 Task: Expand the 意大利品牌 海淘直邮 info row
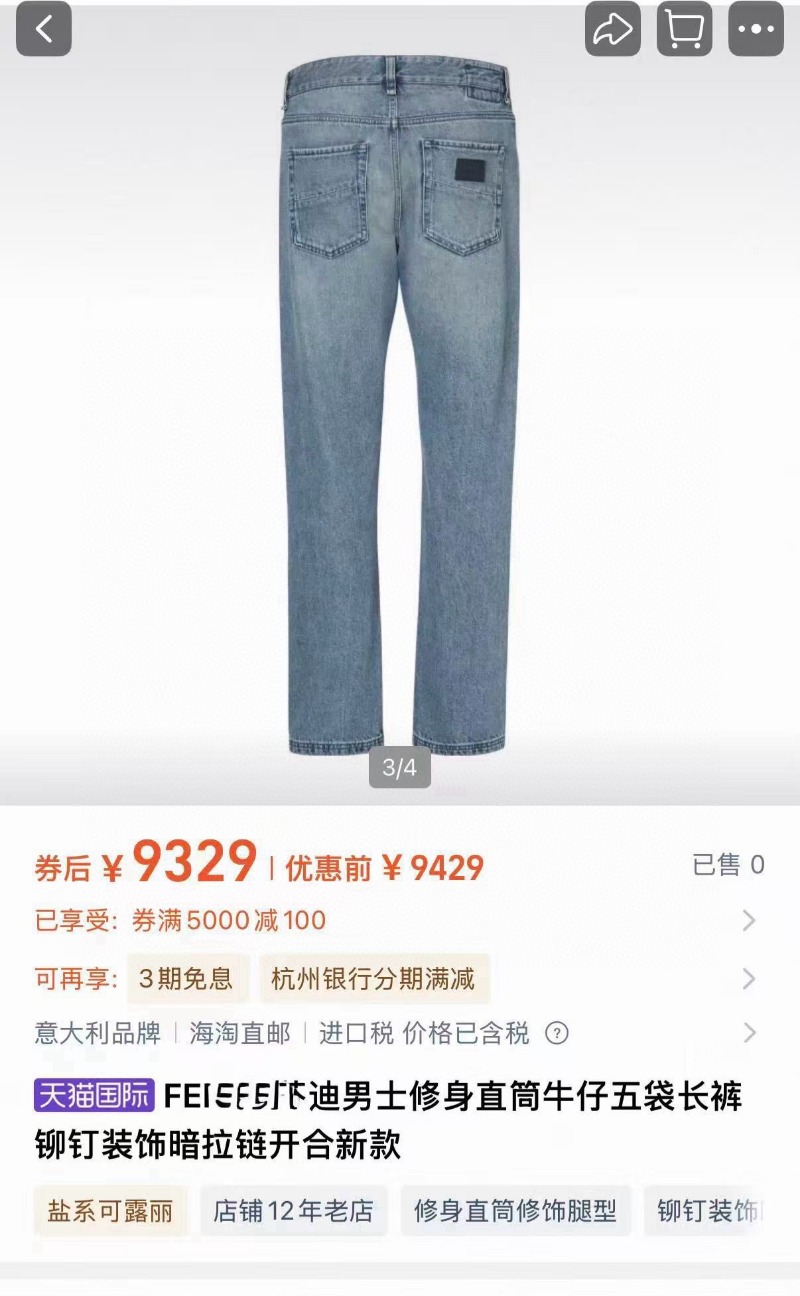400,1033
